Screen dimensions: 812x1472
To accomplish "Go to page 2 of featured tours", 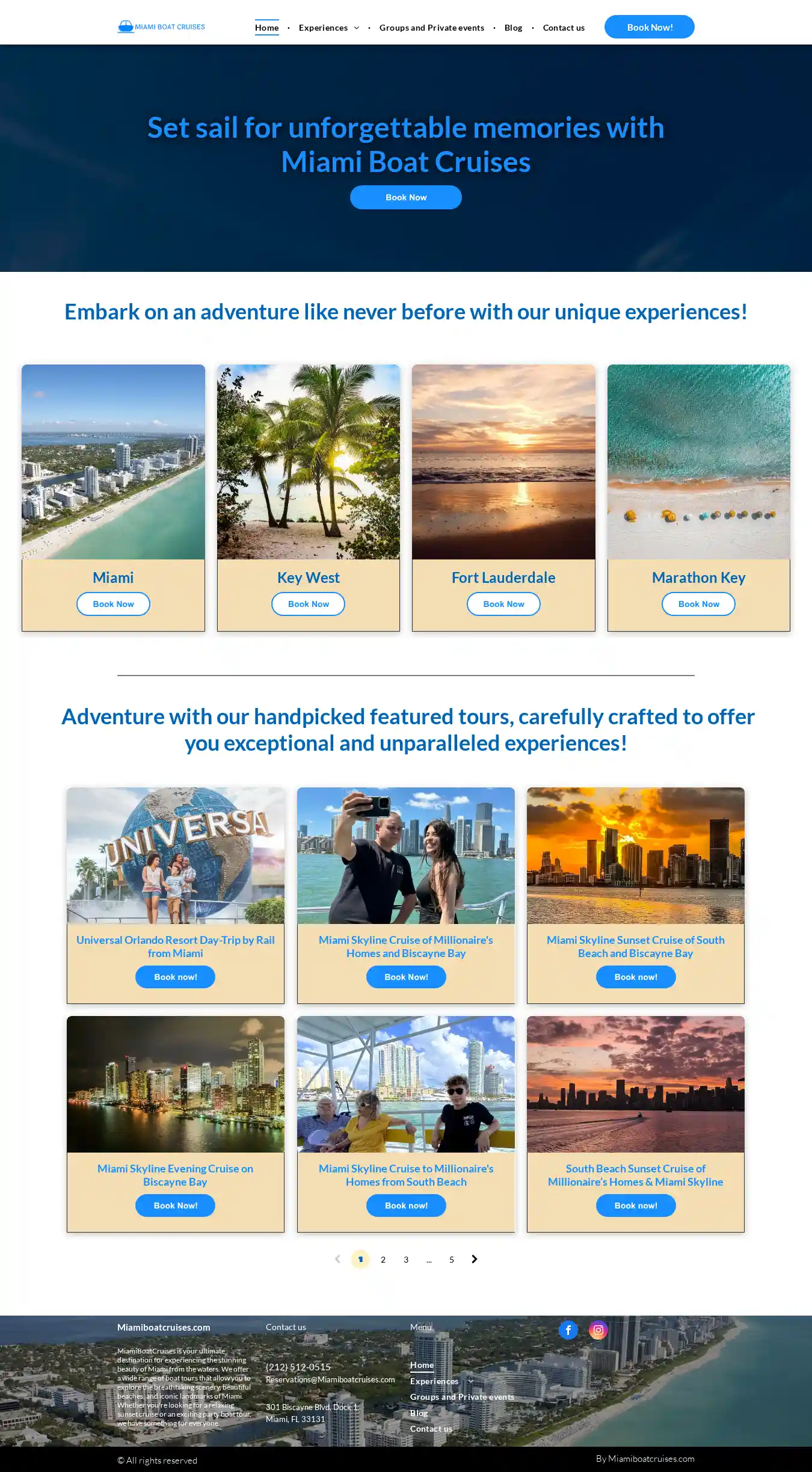I will click(383, 1259).
